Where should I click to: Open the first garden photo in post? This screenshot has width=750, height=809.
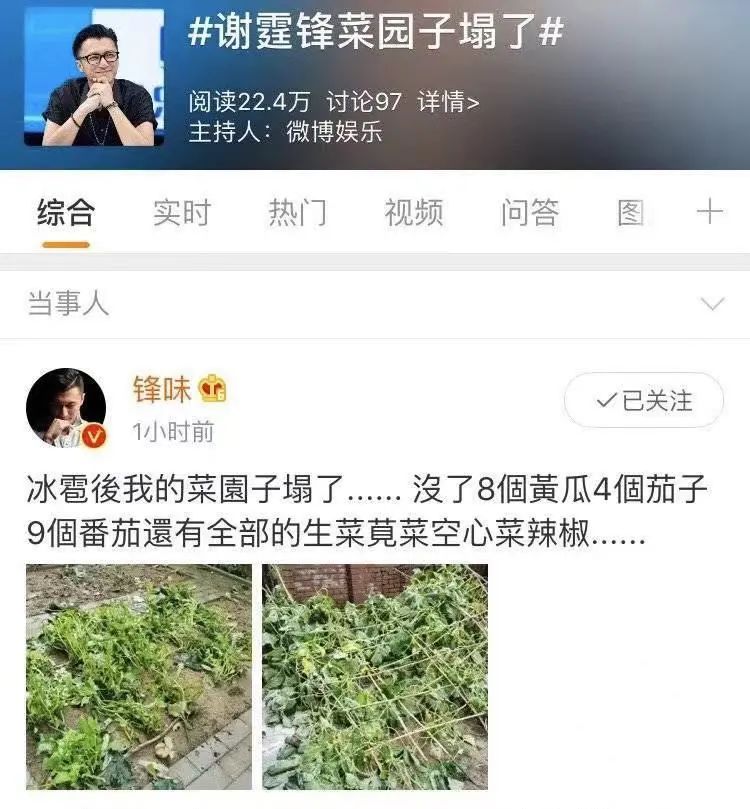(x=139, y=676)
